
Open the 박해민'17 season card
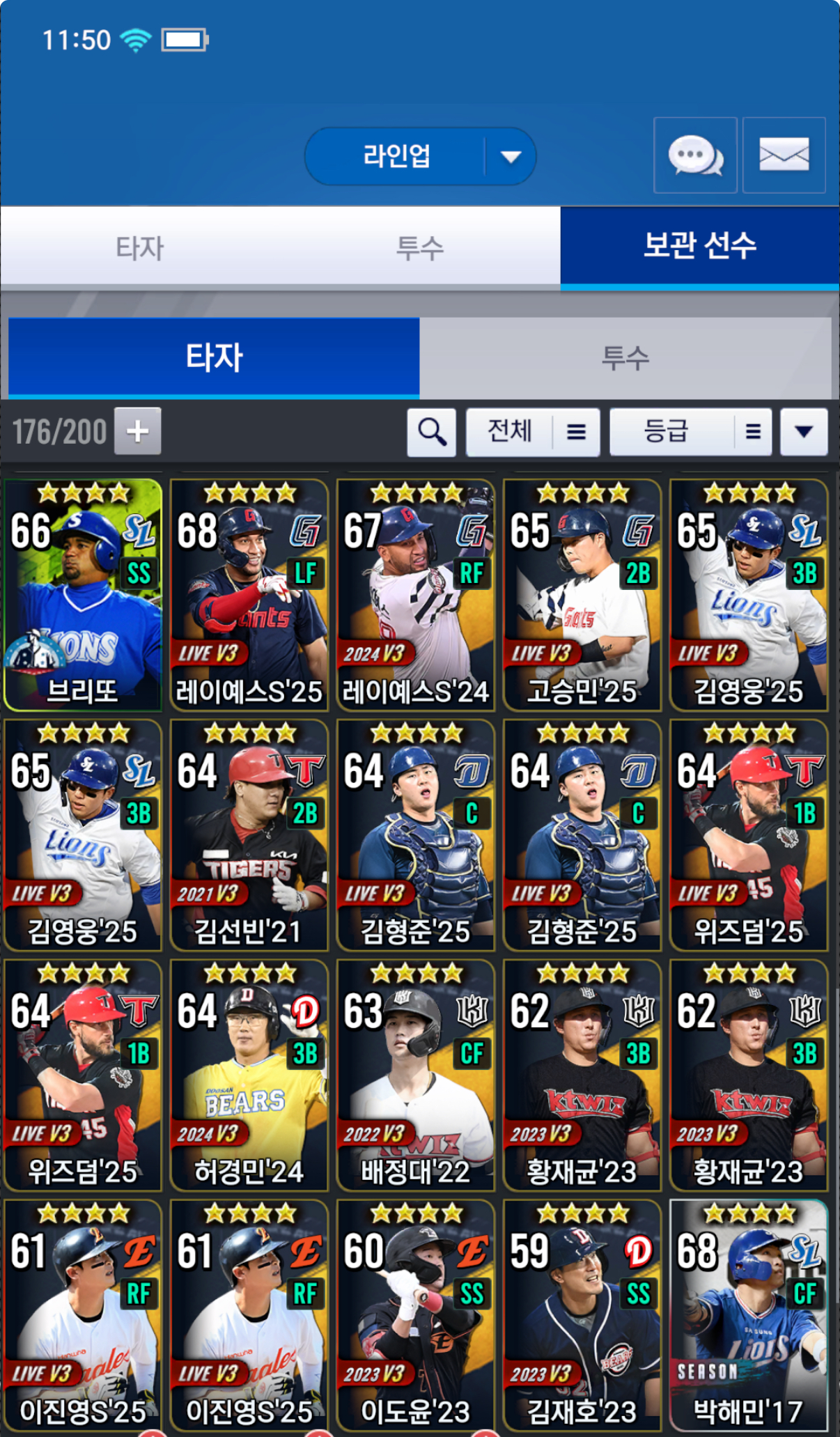tap(749, 1315)
